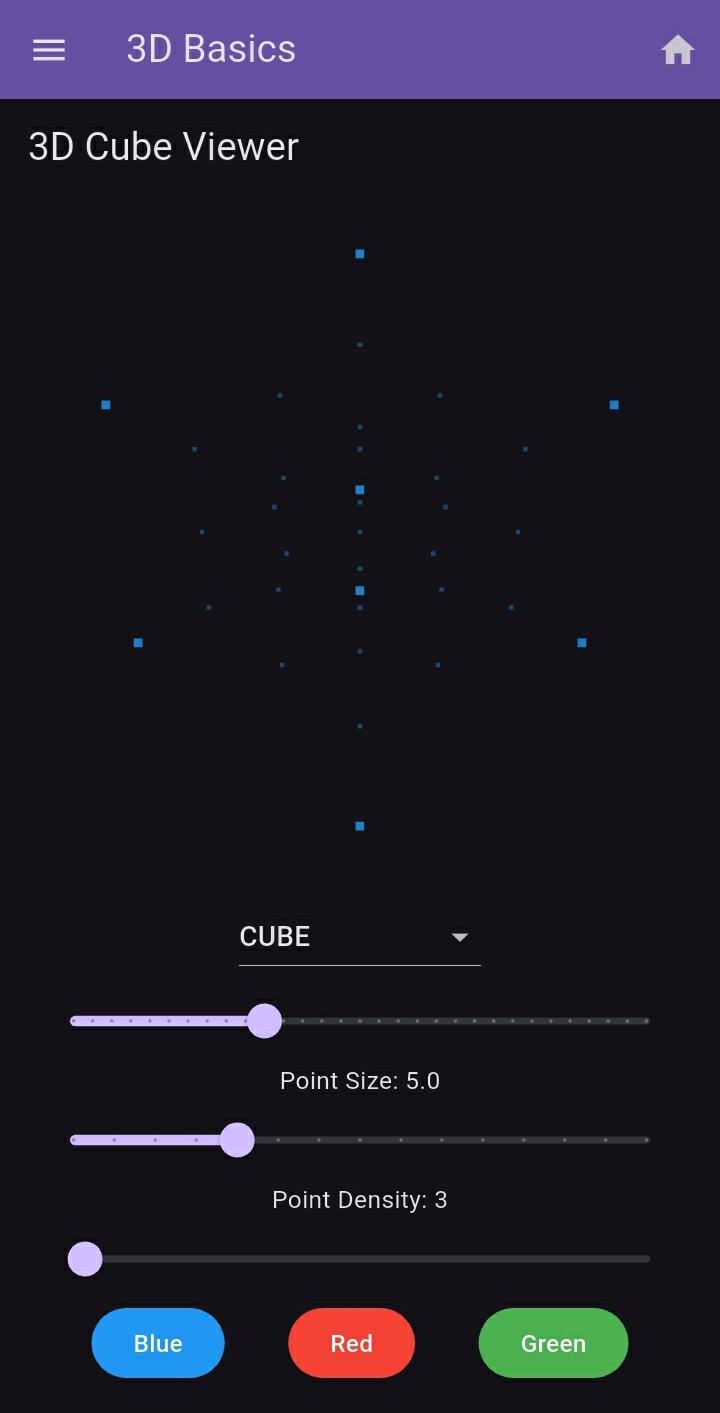This screenshot has width=720, height=1413.
Task: Go to the home screen icon
Action: (x=677, y=50)
